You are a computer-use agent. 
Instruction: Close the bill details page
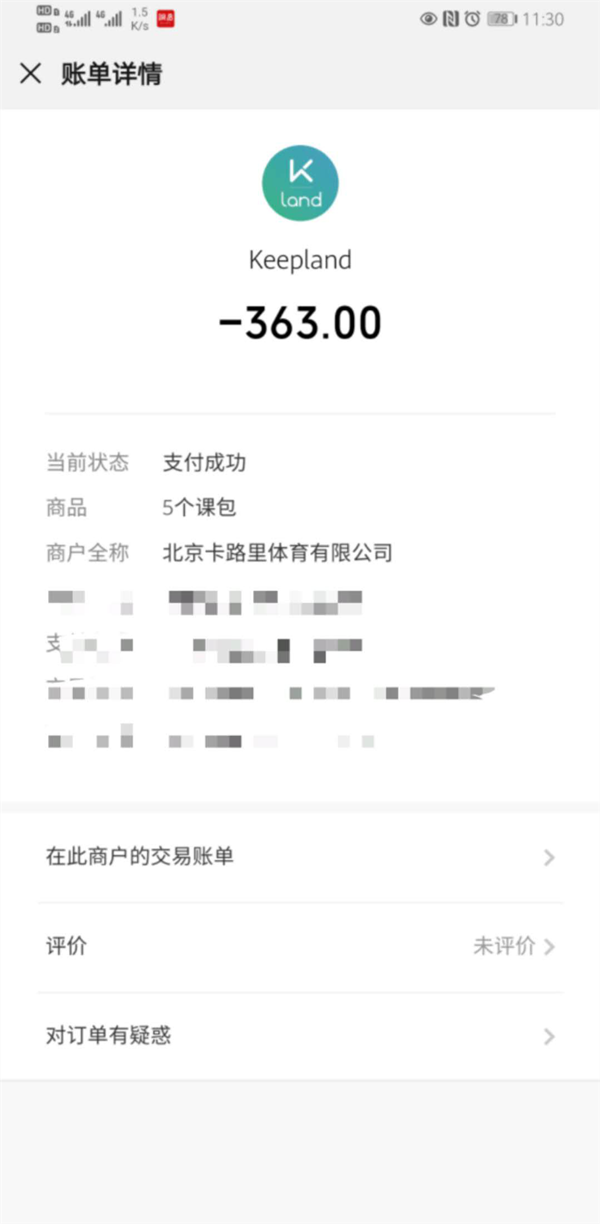(31, 74)
